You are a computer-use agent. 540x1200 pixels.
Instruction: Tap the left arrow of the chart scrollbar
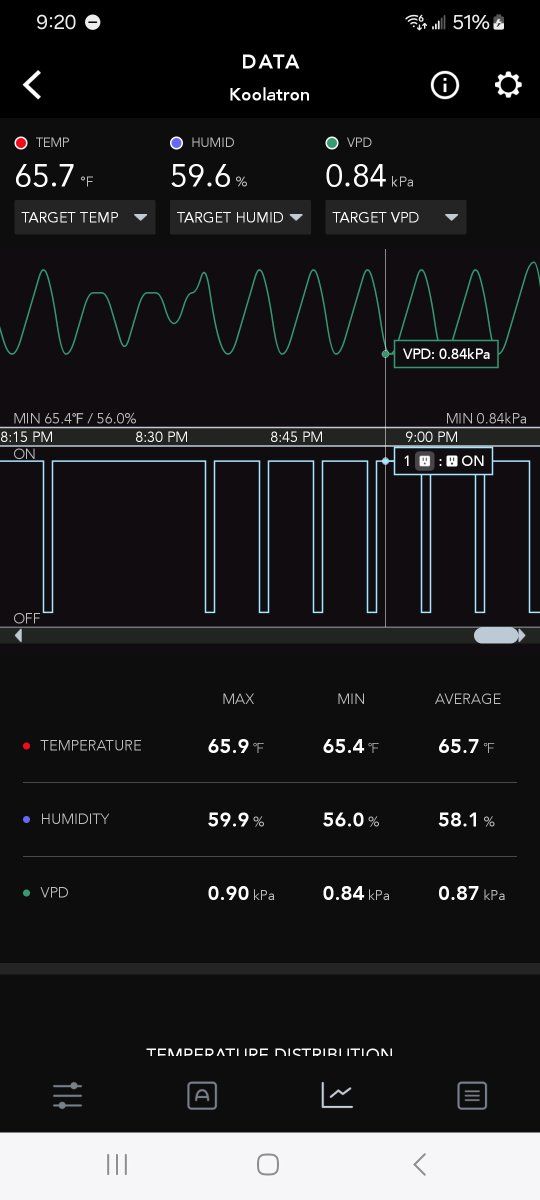click(18, 636)
